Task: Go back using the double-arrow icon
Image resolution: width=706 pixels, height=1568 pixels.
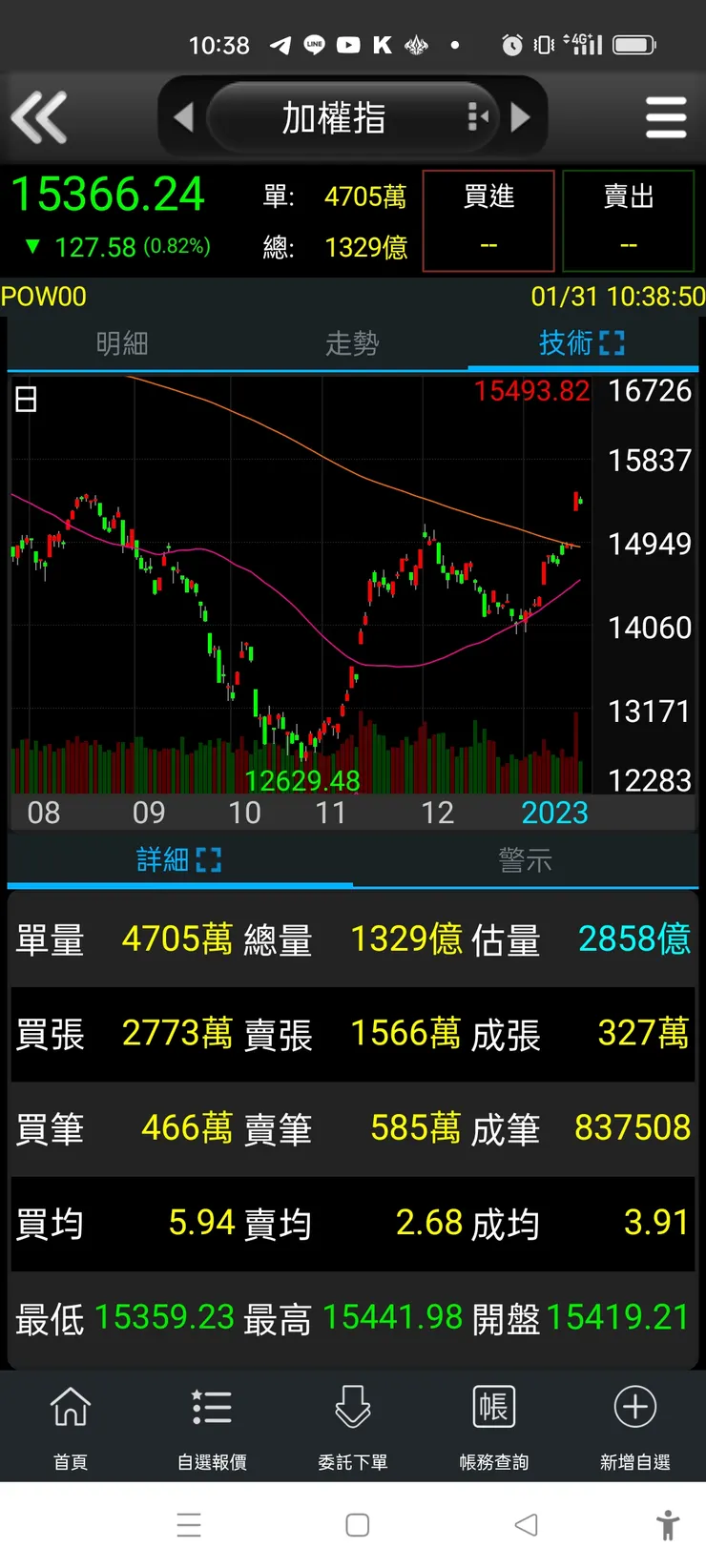Action: tap(39, 117)
